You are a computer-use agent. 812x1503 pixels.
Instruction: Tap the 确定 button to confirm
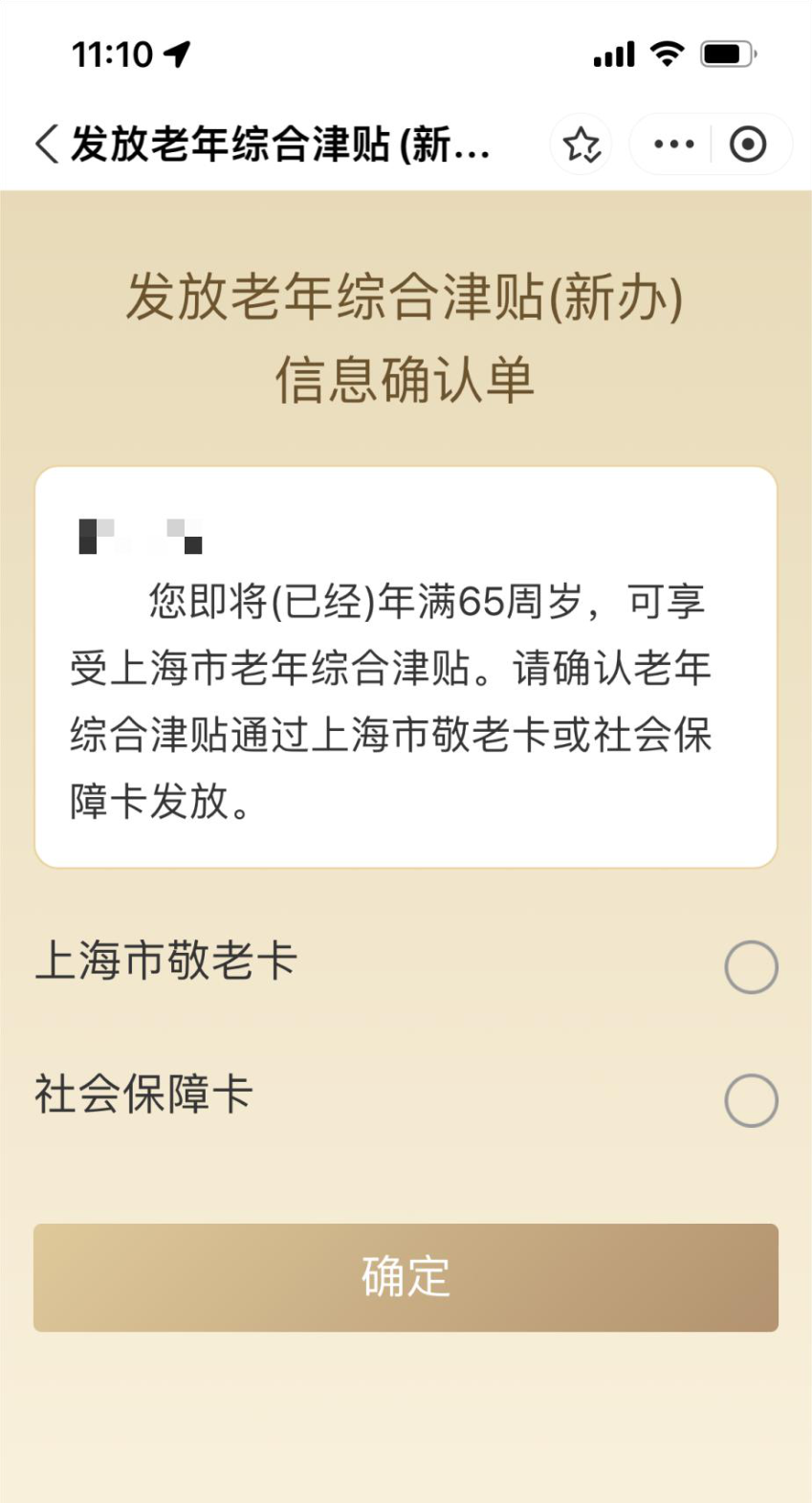[x=406, y=1277]
